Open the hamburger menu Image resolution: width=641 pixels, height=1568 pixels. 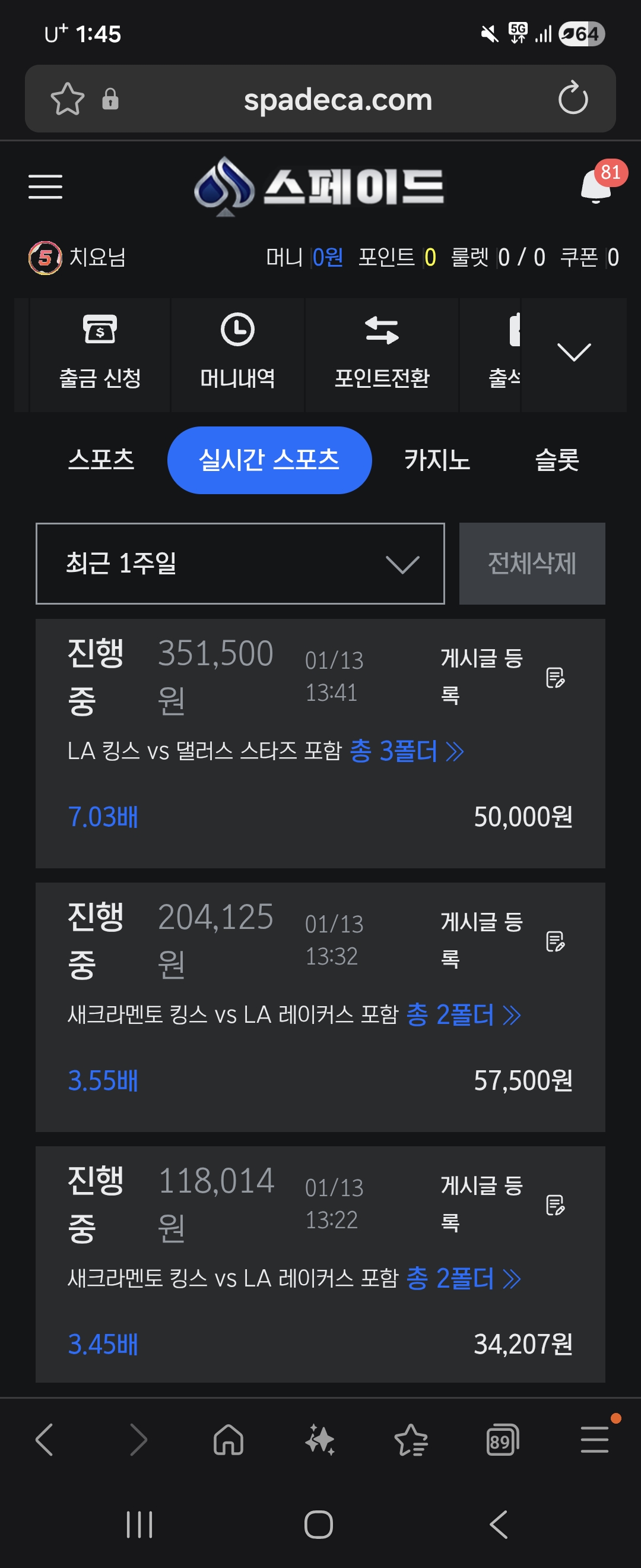pyautogui.click(x=46, y=186)
